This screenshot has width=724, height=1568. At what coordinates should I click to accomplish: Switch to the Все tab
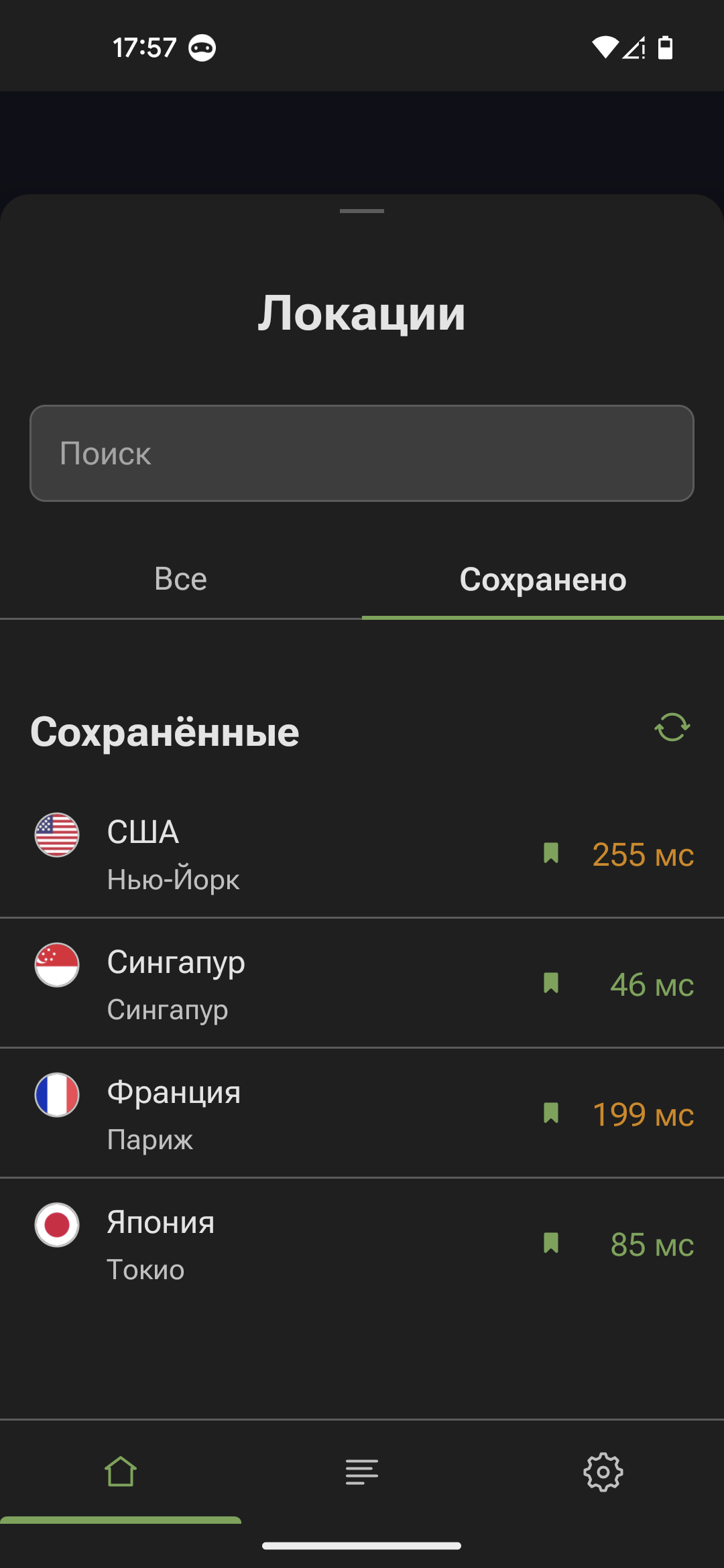(x=180, y=579)
